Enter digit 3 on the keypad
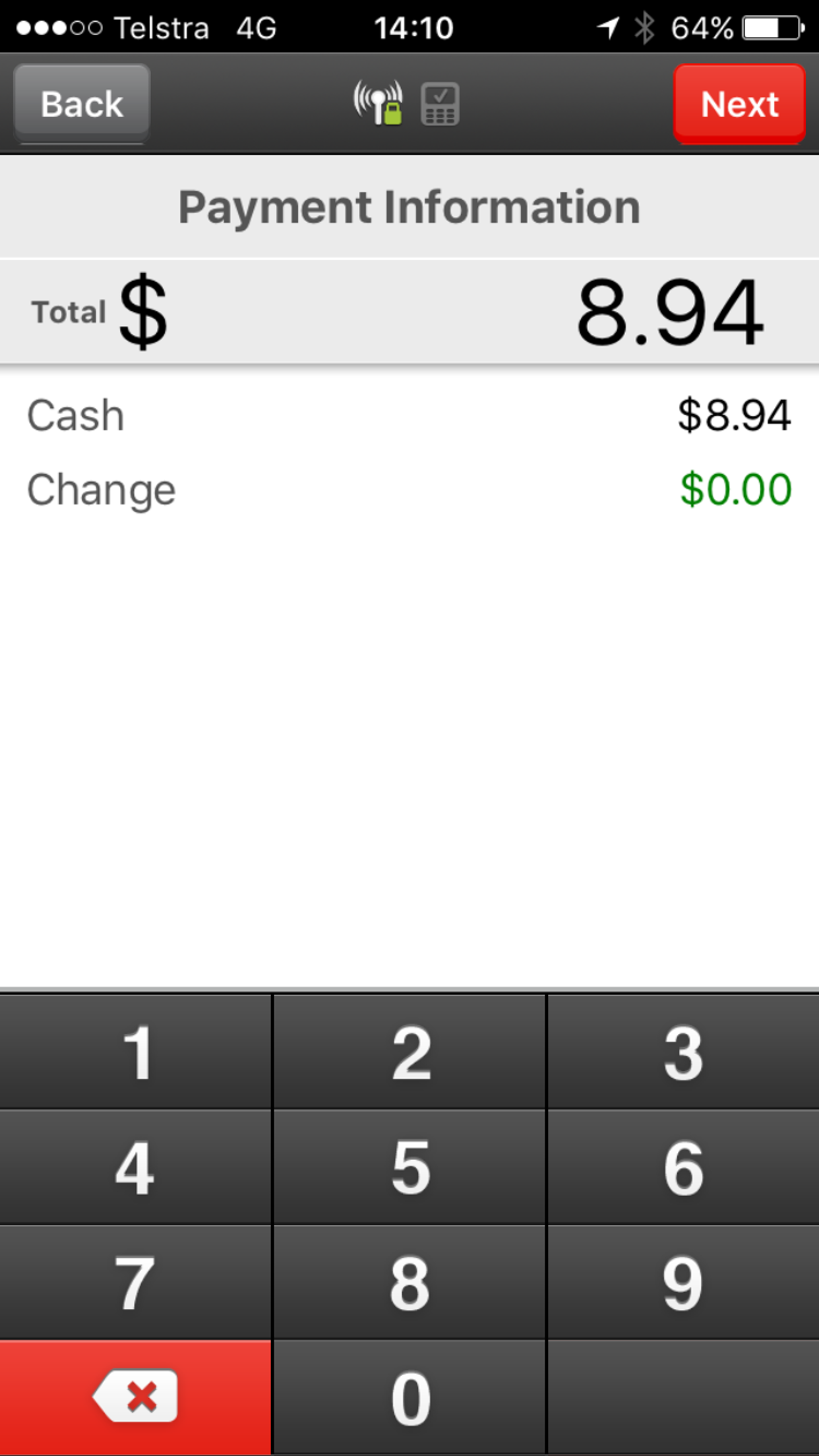Image resolution: width=819 pixels, height=1456 pixels. (683, 1052)
